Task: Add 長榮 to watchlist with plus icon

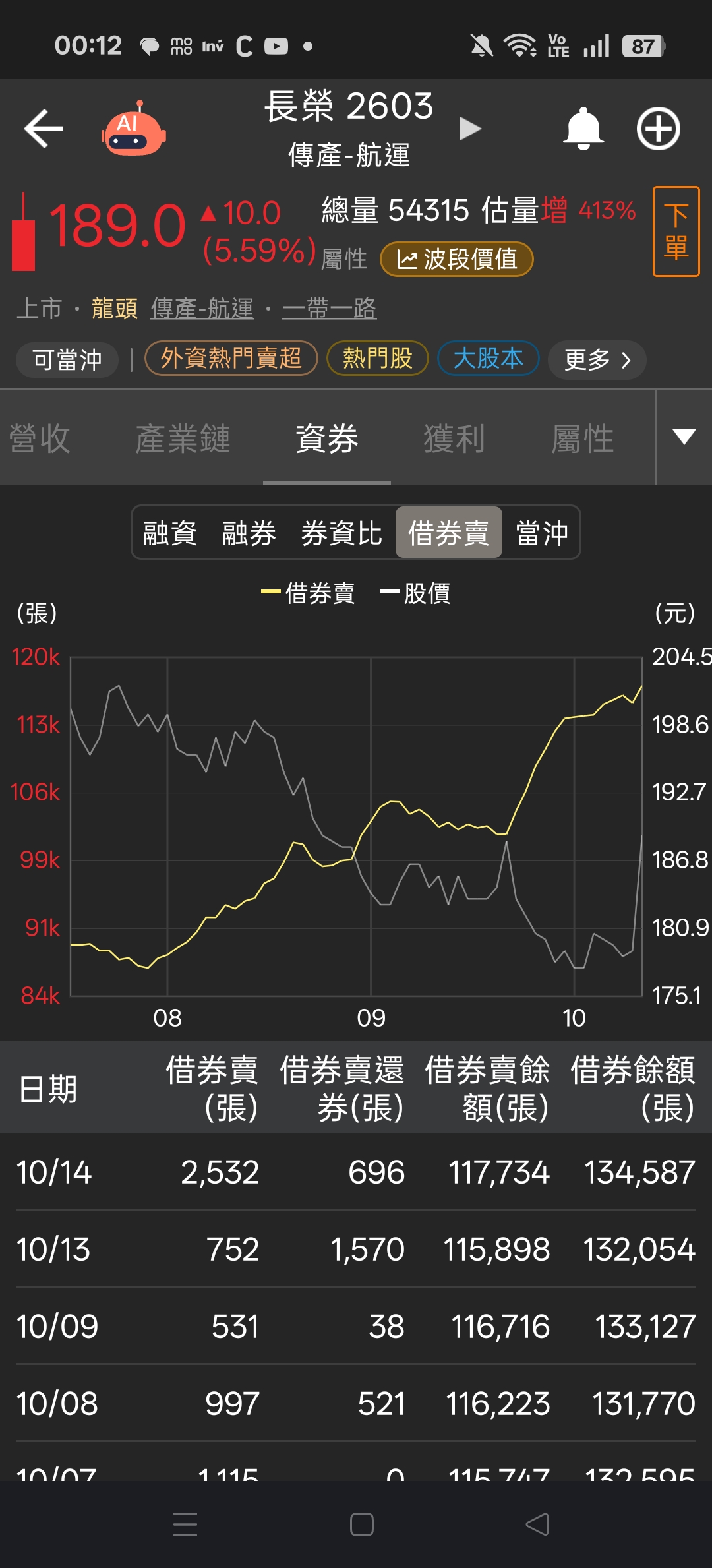Action: tap(658, 128)
